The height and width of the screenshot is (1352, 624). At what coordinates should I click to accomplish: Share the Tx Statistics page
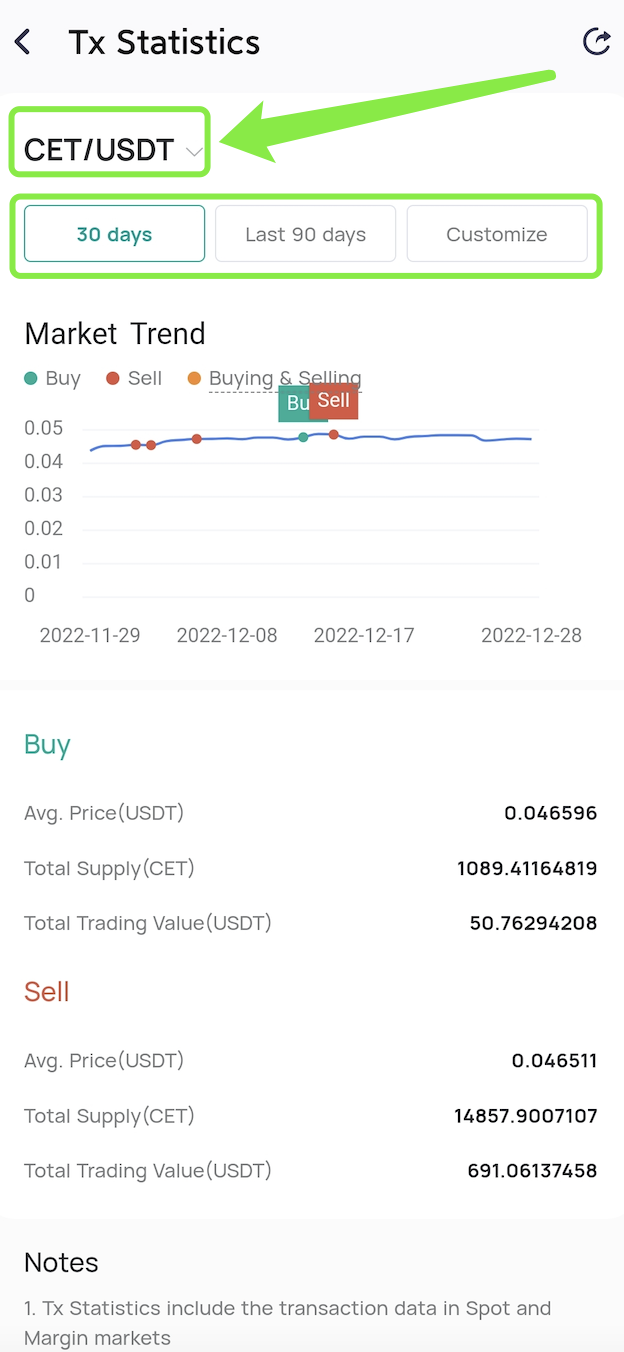[596, 42]
